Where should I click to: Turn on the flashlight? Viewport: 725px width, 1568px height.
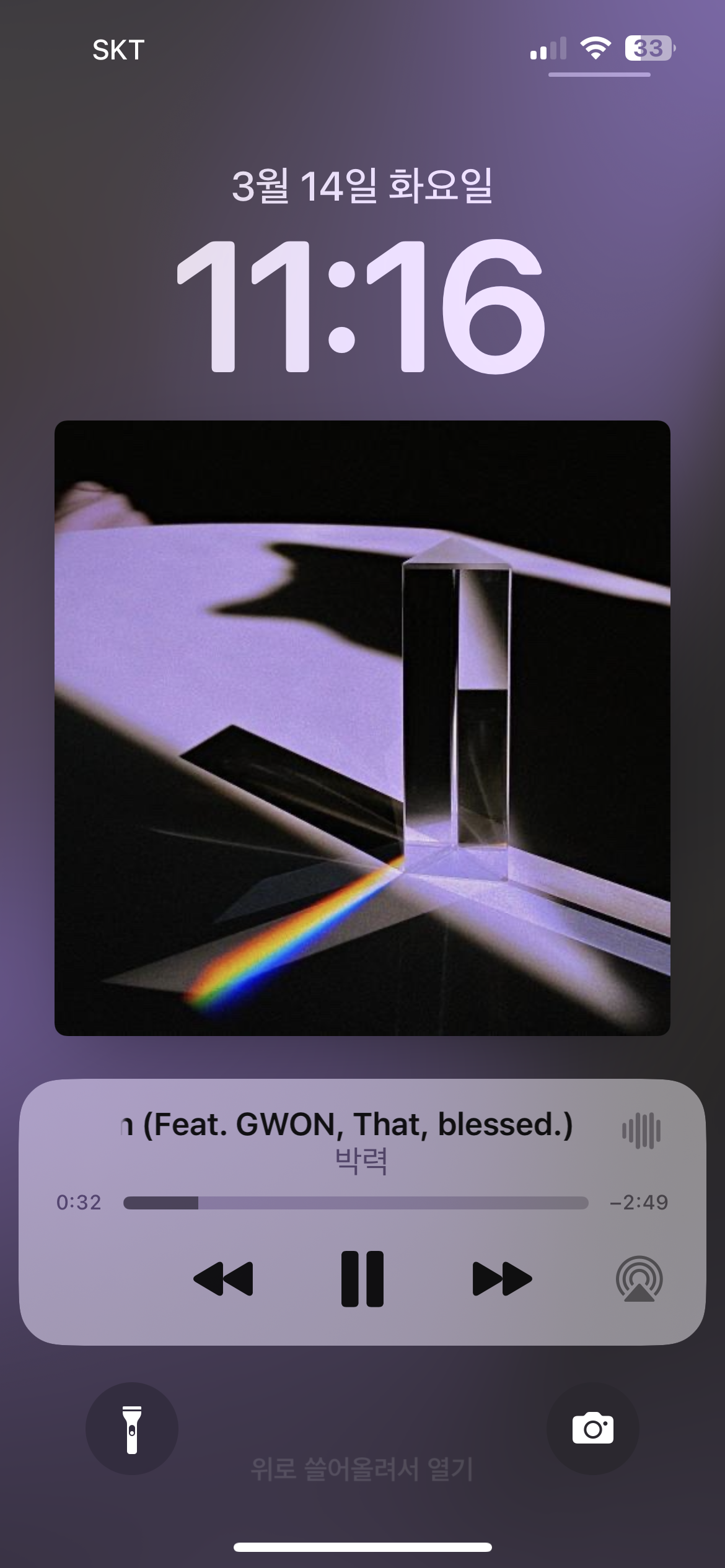[132, 1429]
